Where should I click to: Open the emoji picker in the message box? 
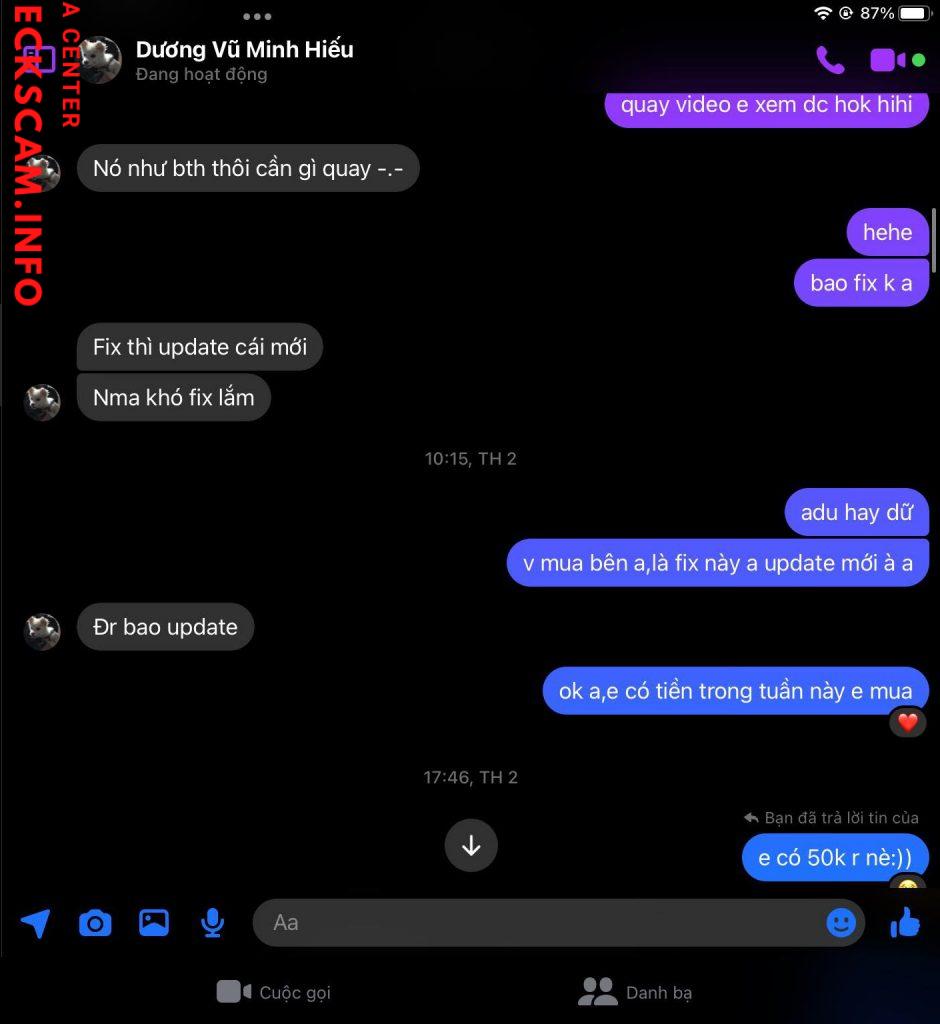[841, 922]
